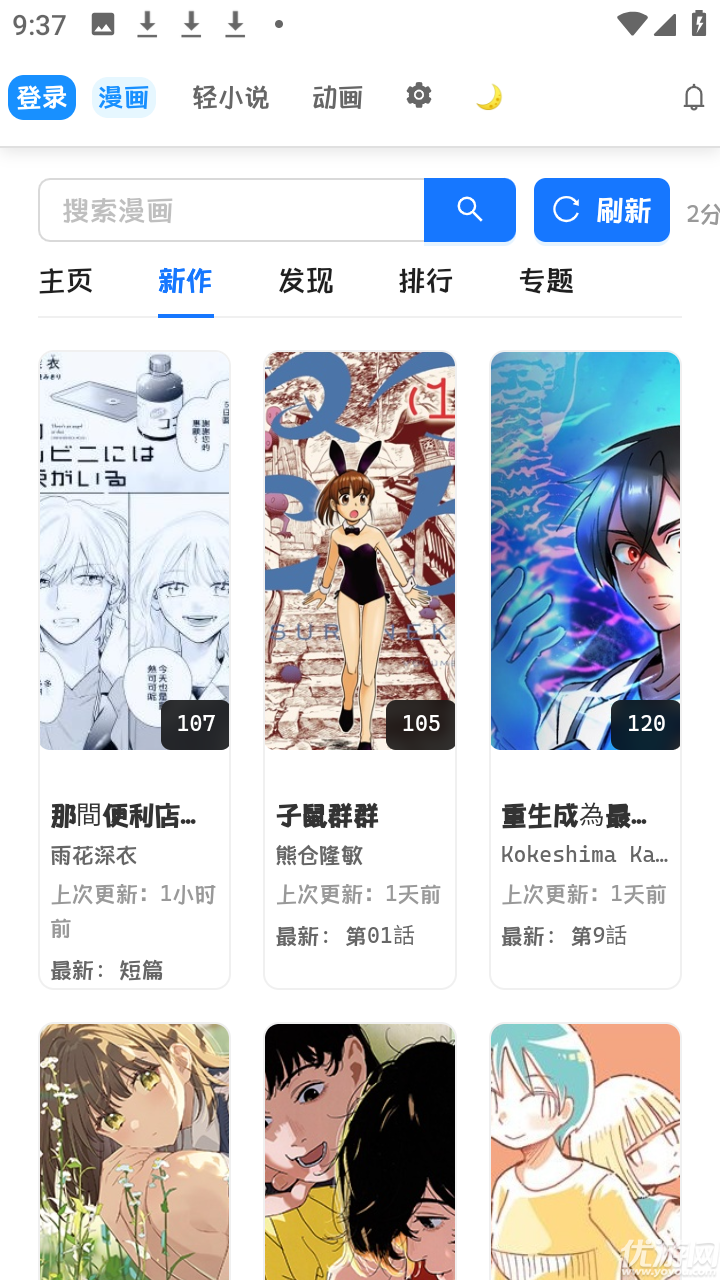The image size is (720, 1280).
Task: Tap the Wi-Fi icon in the status bar
Action: [x=633, y=23]
